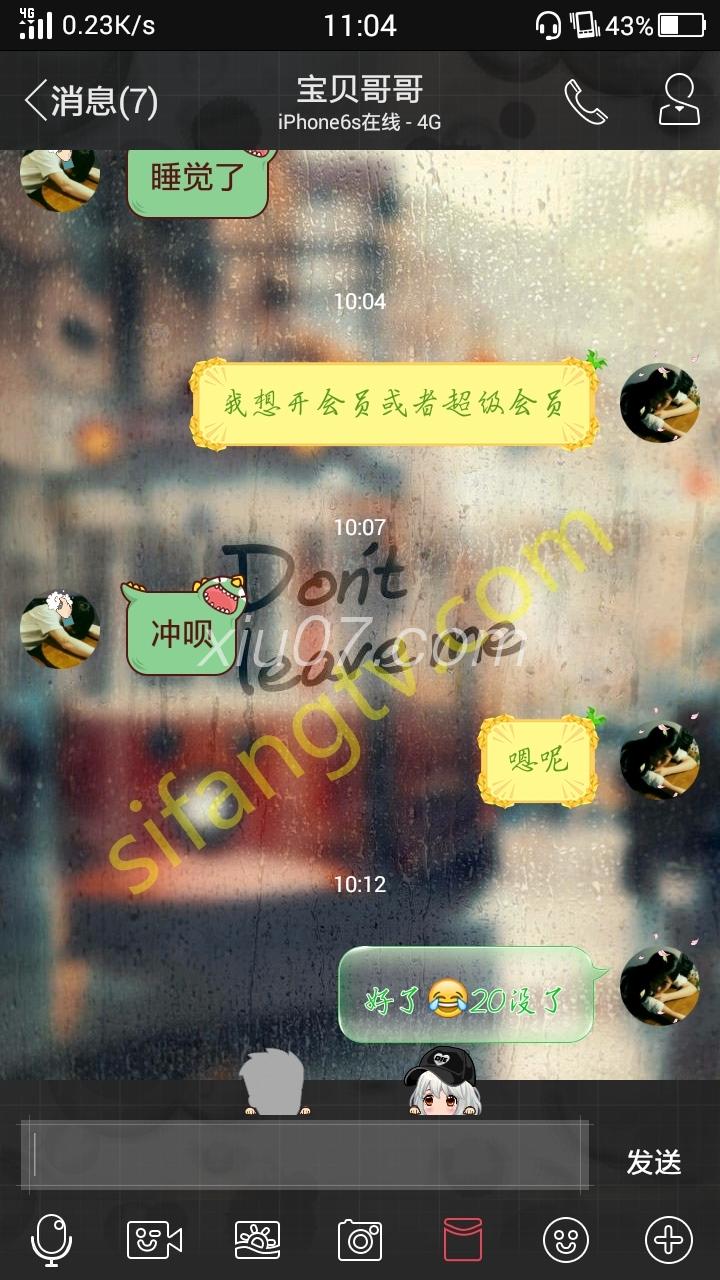Tap my avatar beside 嗯呢 message

(x=660, y=760)
